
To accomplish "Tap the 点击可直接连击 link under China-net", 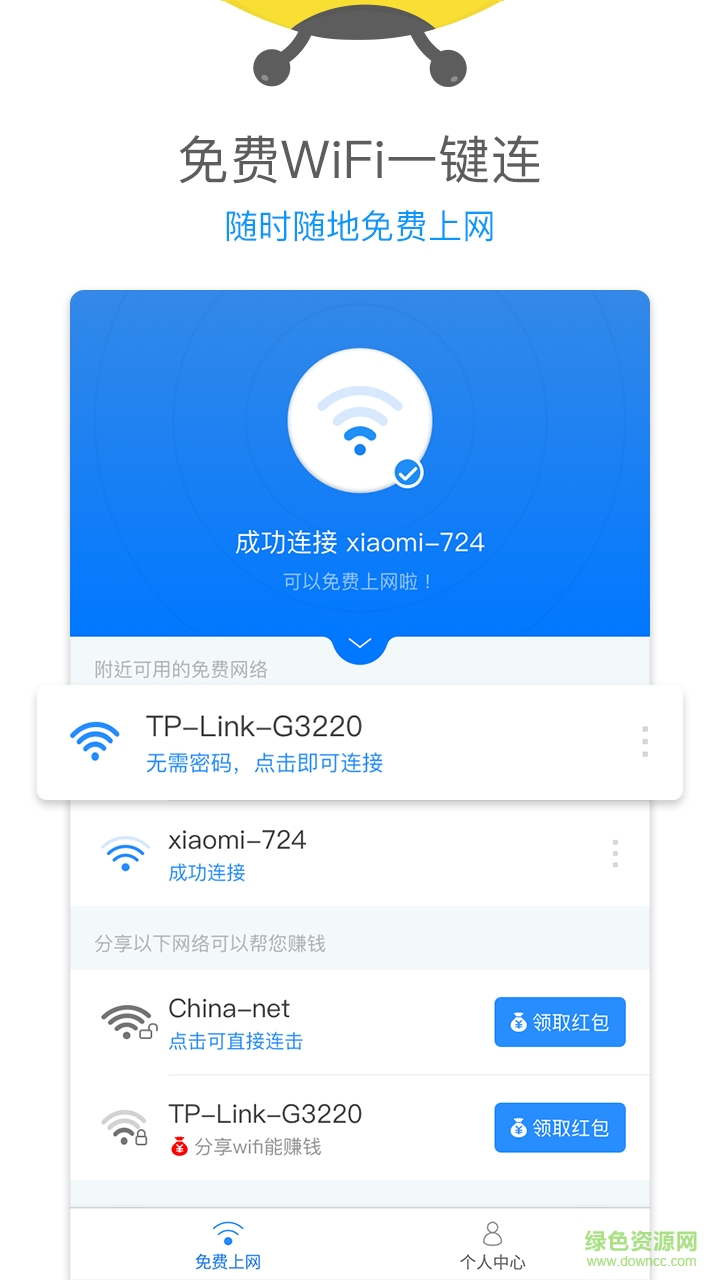I will point(236,1042).
